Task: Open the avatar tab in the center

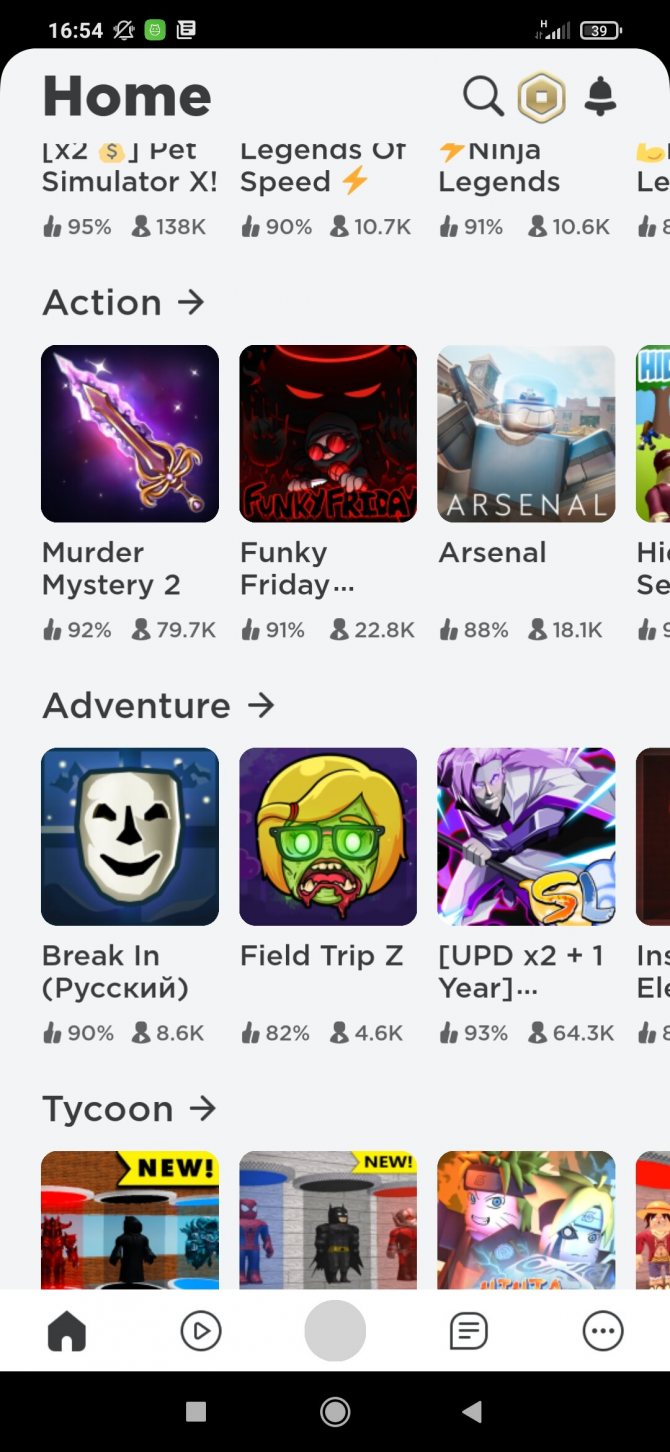Action: tap(335, 1331)
